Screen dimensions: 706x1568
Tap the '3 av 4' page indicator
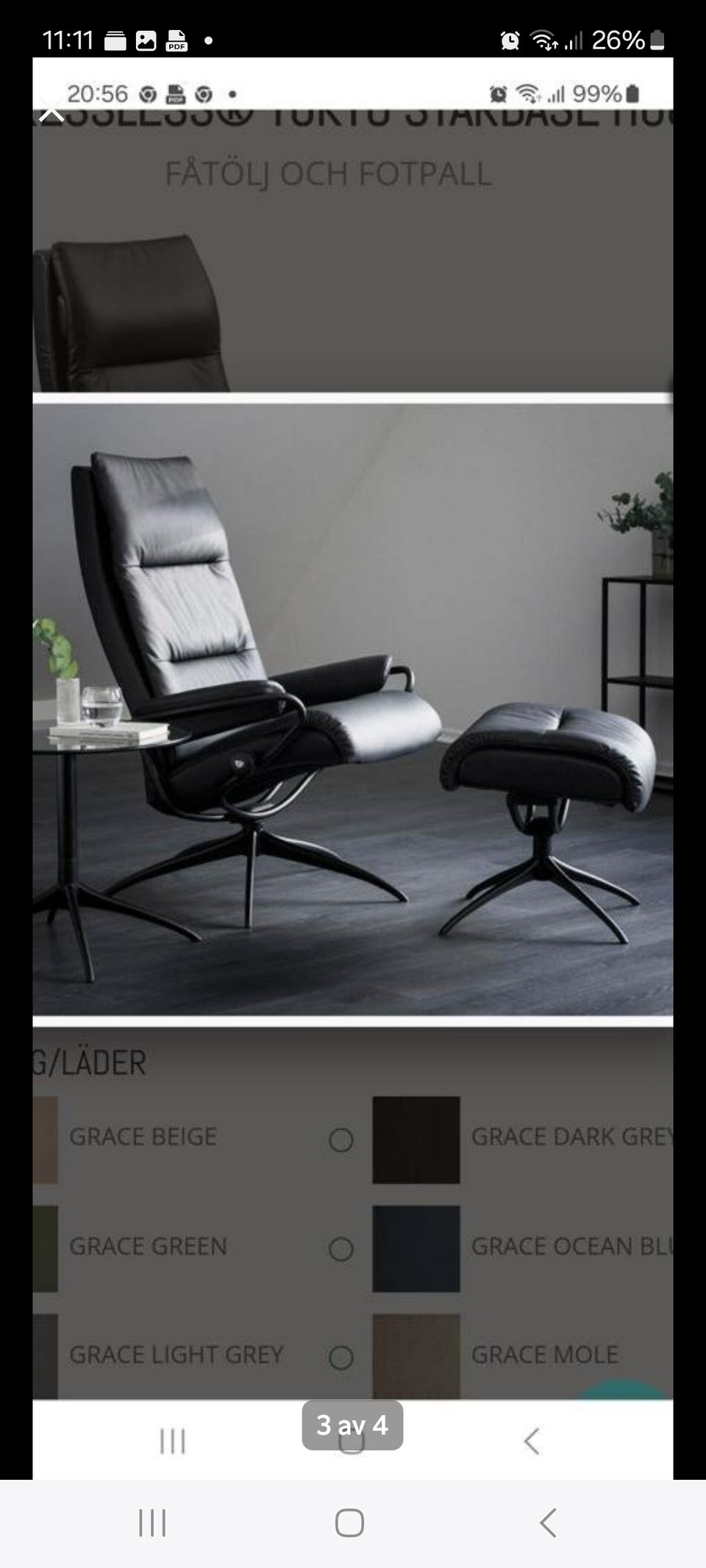pyautogui.click(x=352, y=1425)
